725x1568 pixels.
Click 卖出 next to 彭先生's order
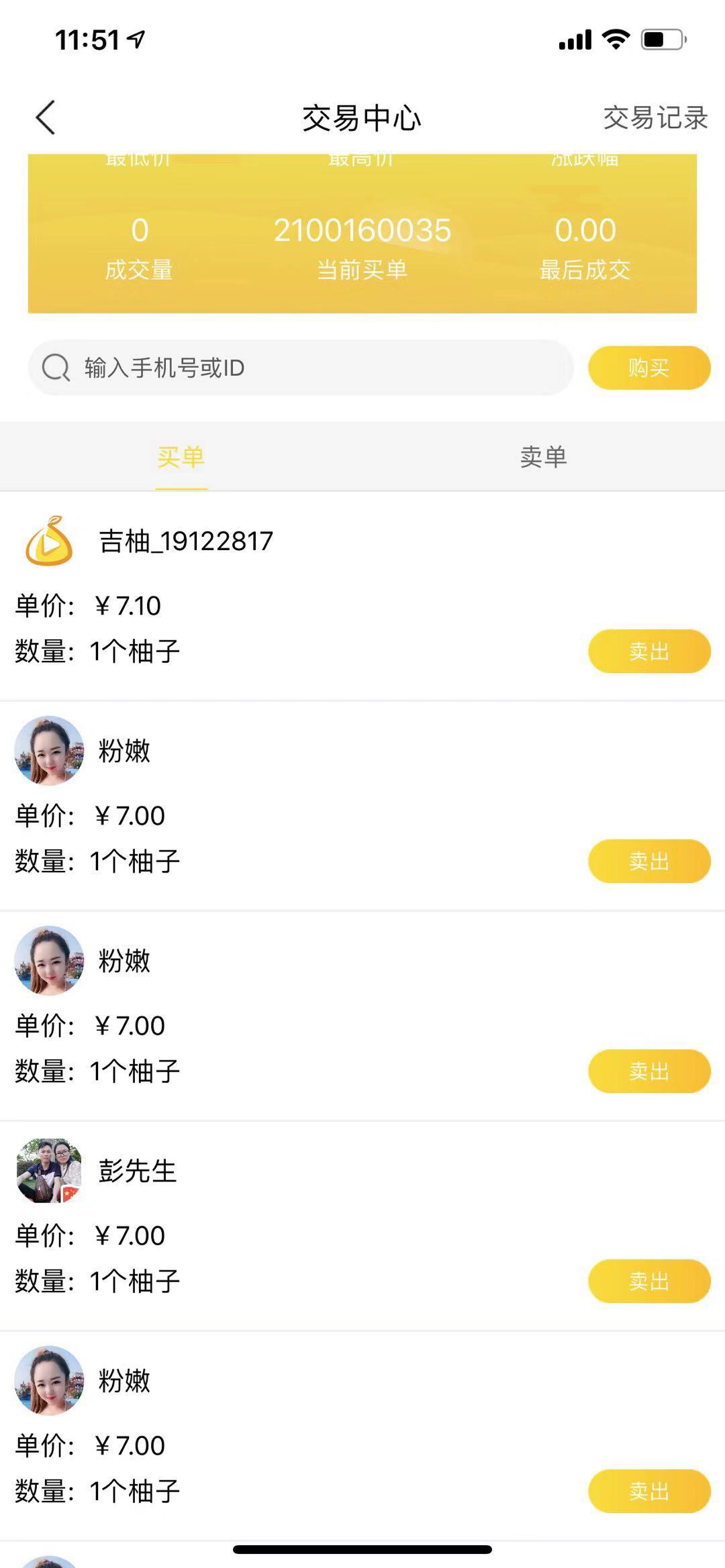(648, 1280)
